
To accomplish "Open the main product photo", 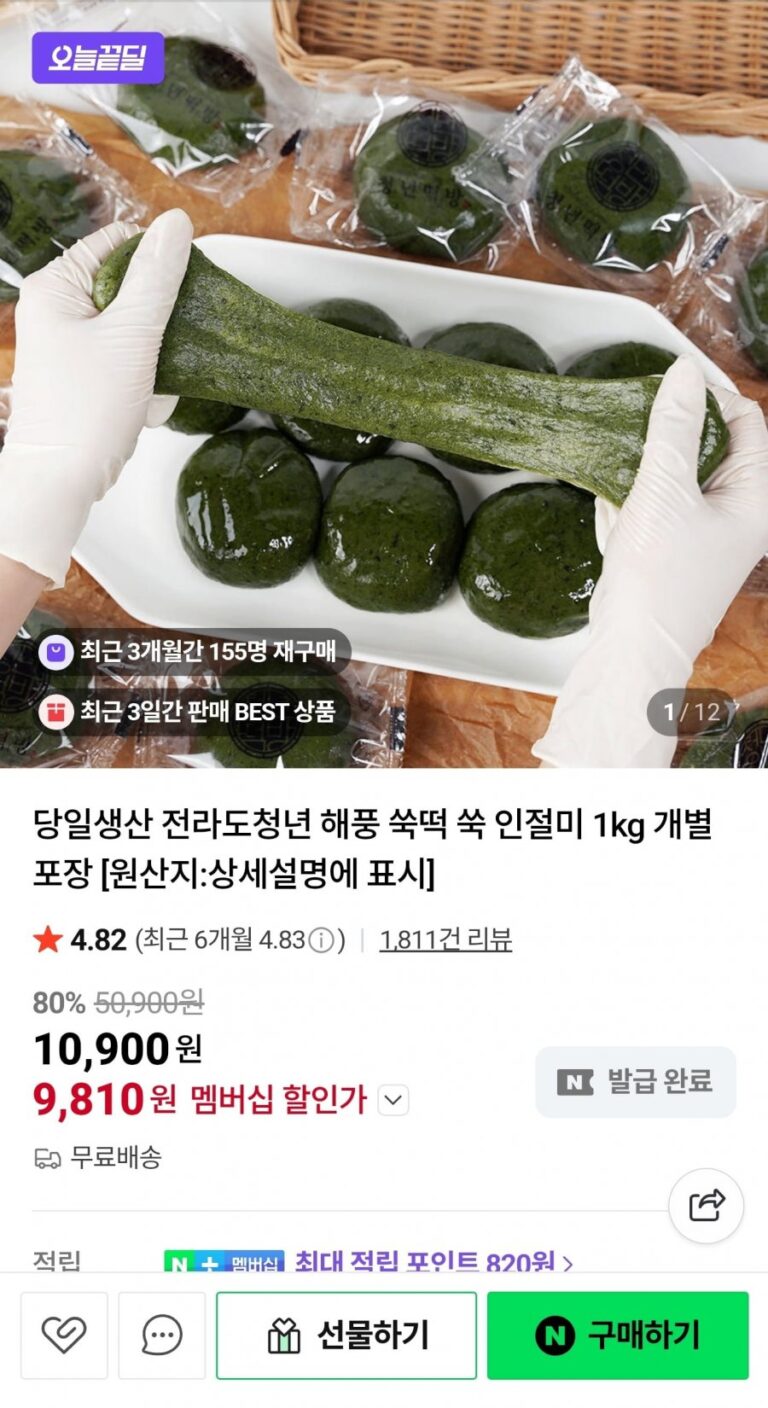I will coord(384,384).
